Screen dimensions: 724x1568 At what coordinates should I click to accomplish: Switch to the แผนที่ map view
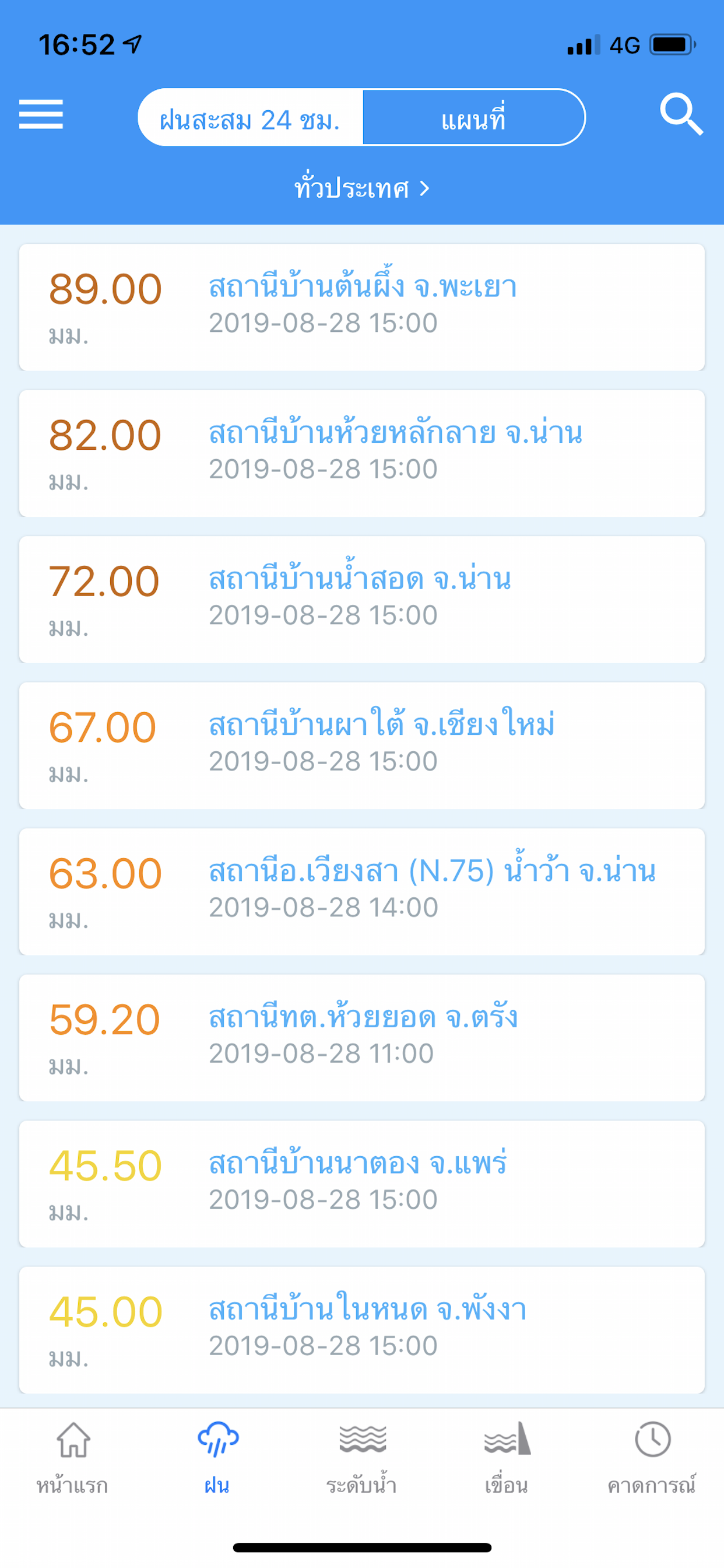point(473,117)
